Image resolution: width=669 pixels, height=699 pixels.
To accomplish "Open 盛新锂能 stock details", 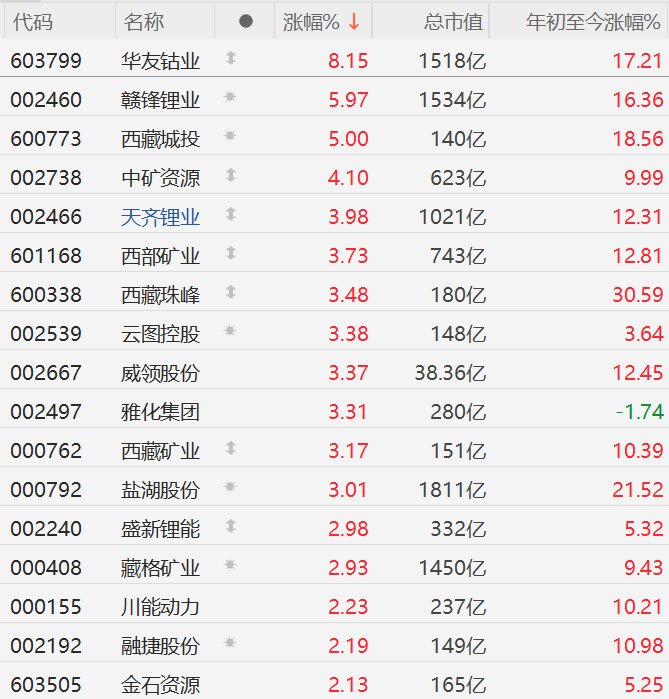I will point(160,529).
